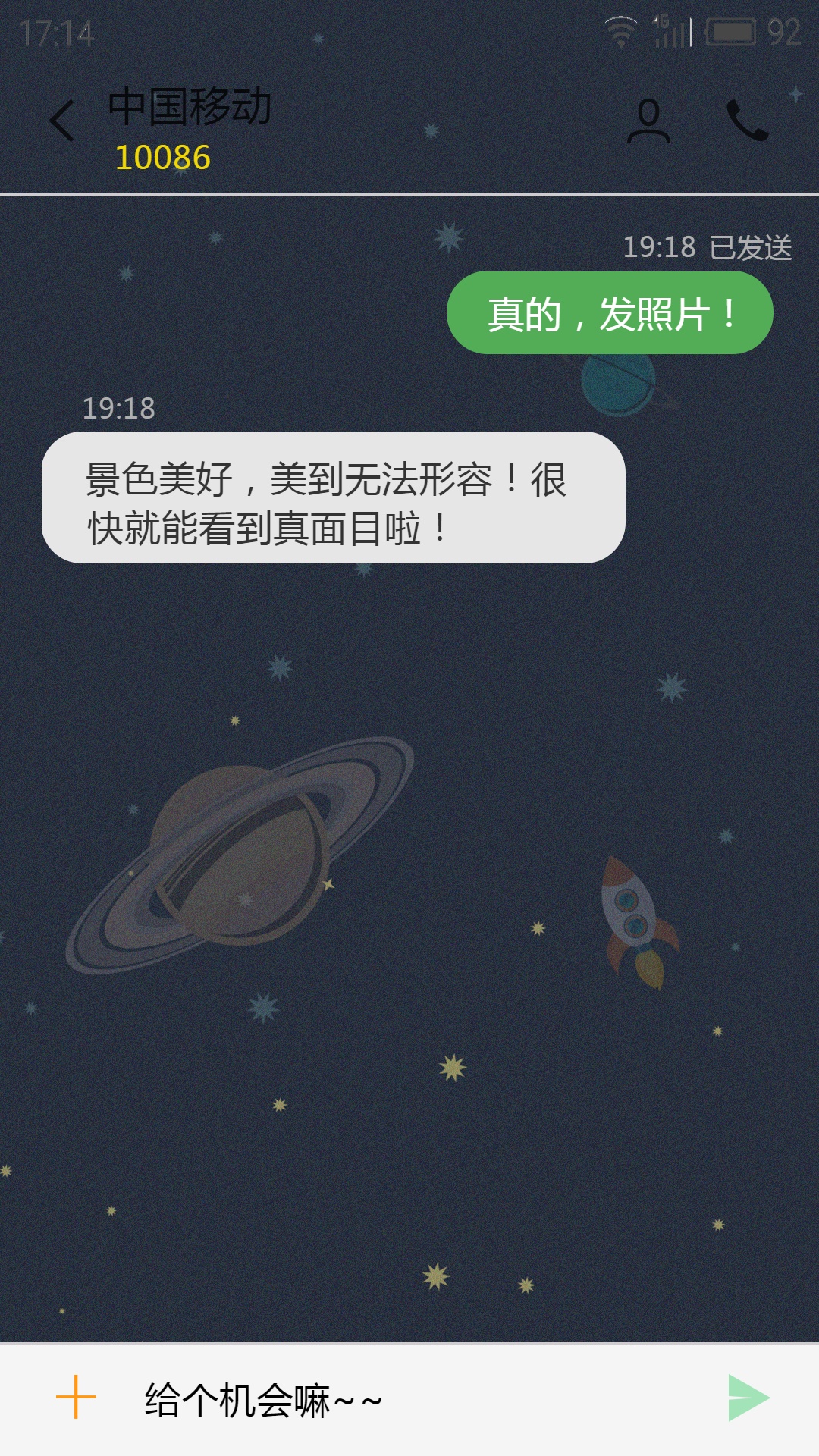Screen dimensions: 819x1456
Task: Select the received message about 景色美好
Action: pos(334,498)
